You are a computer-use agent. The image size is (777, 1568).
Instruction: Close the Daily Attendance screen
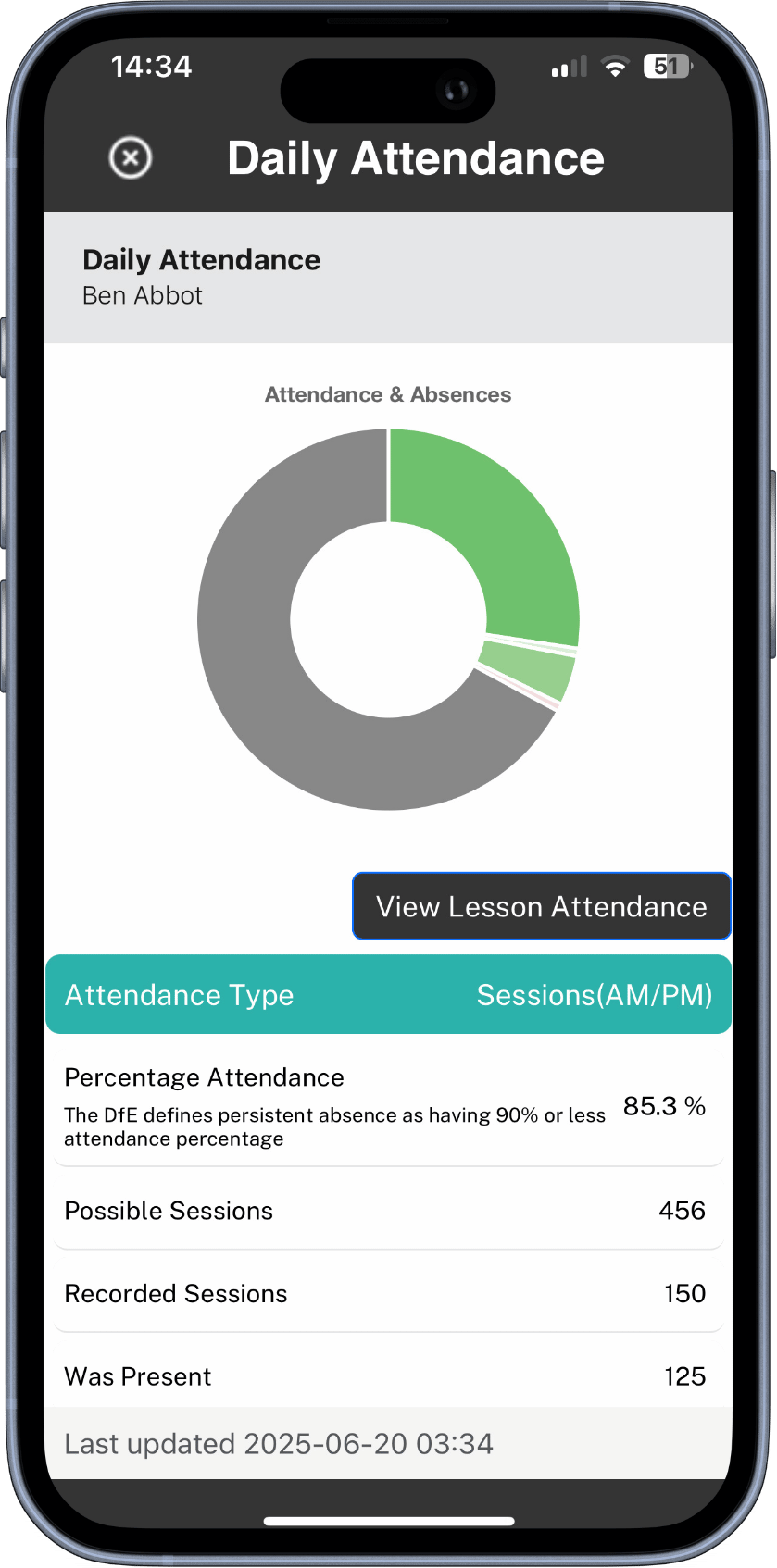click(x=131, y=158)
